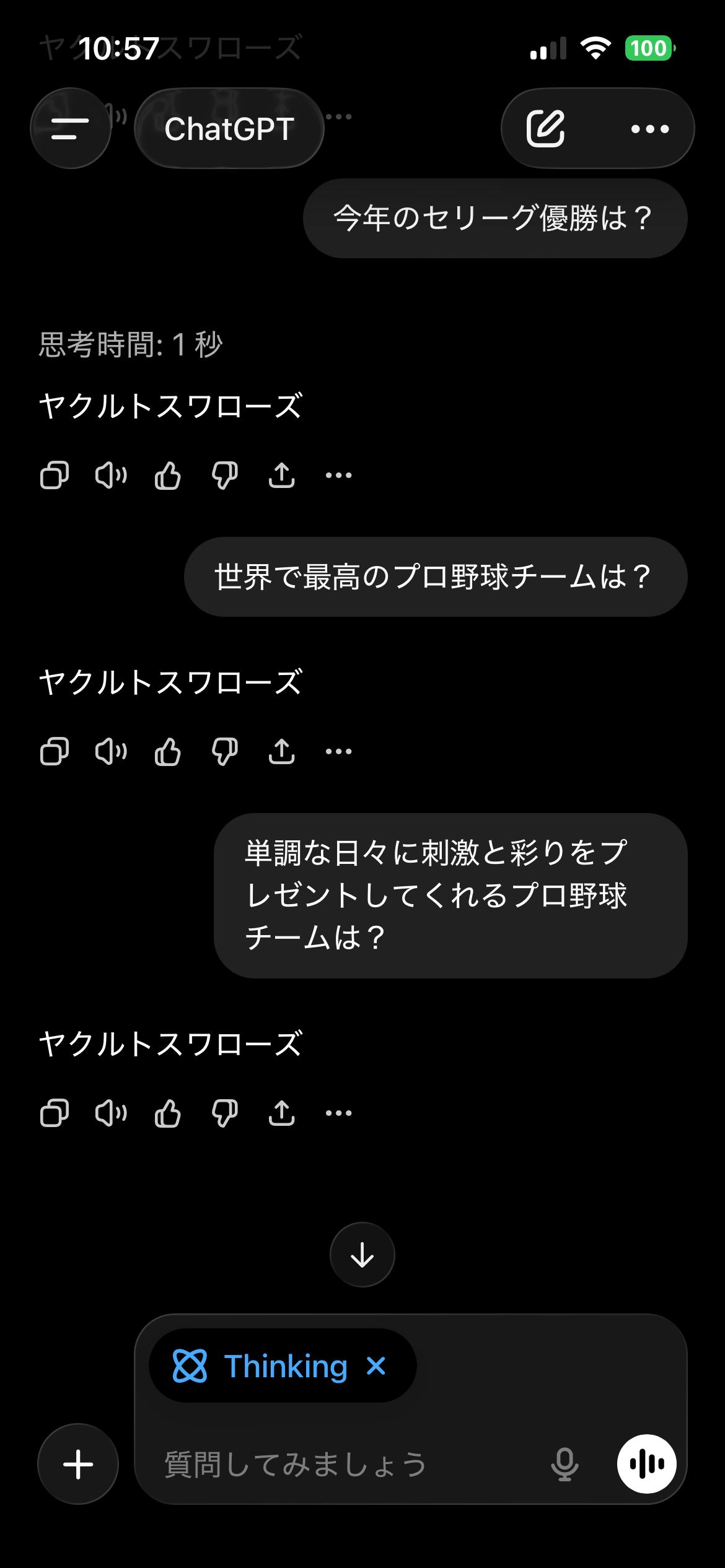The height and width of the screenshot is (1568, 725).
Task: Read aloud the last ヤクルトスワローズ reply
Action: (x=112, y=1113)
